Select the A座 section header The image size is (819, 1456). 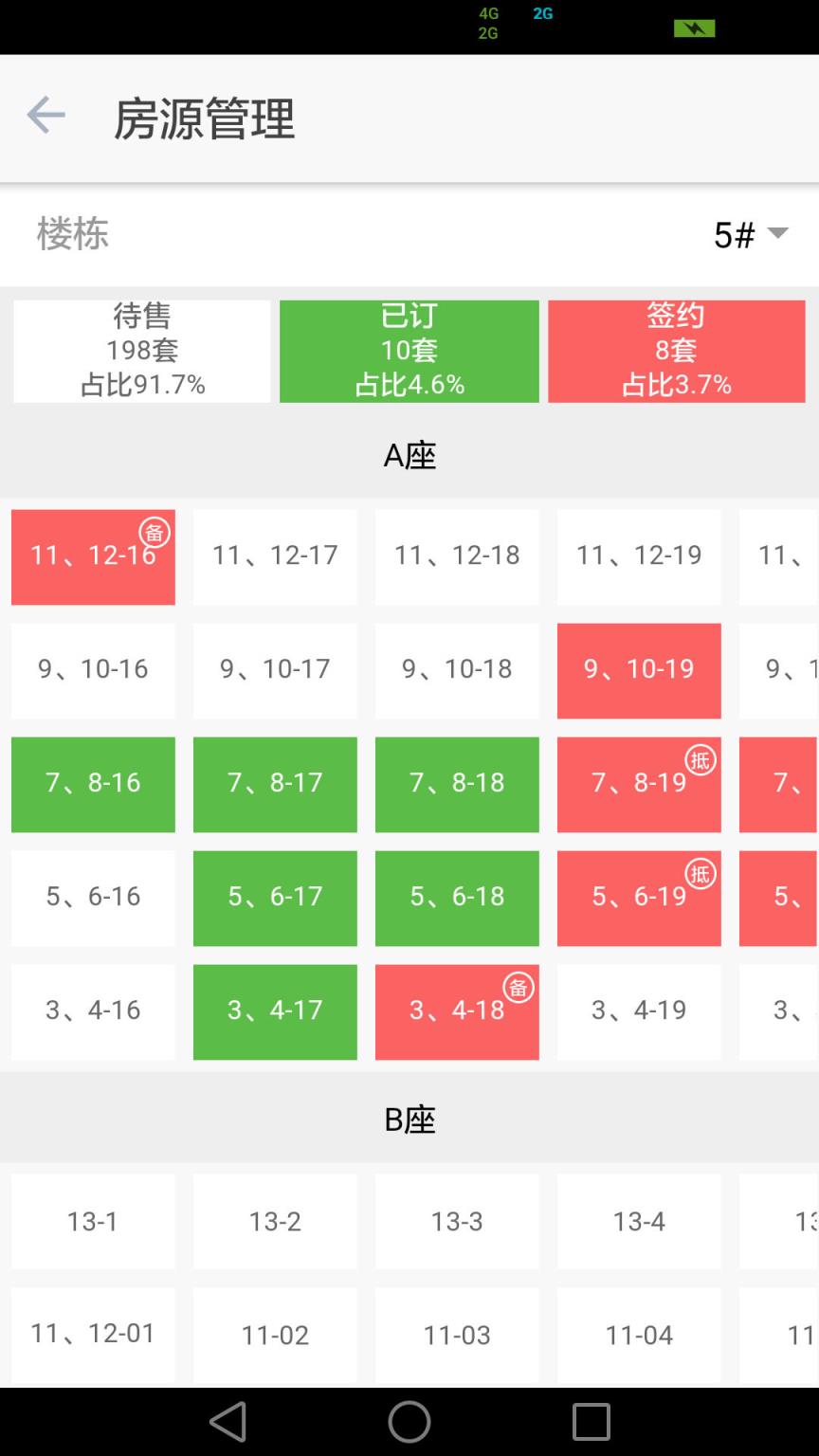click(409, 455)
